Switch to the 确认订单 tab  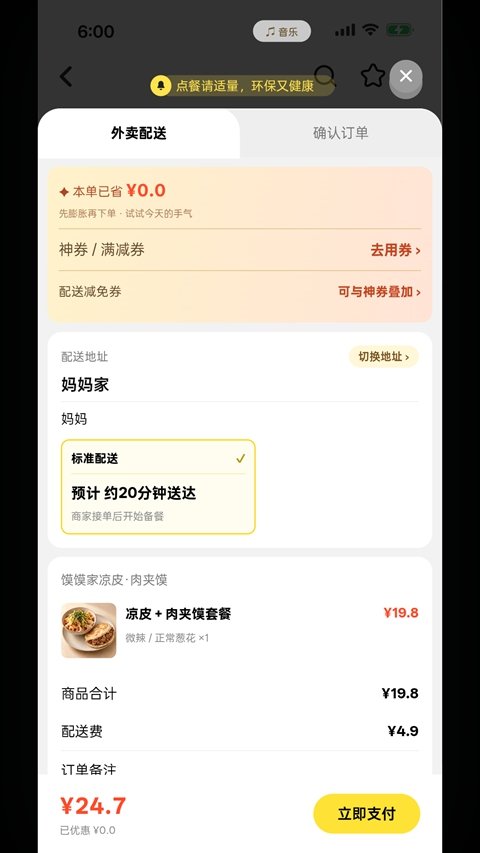point(341,133)
